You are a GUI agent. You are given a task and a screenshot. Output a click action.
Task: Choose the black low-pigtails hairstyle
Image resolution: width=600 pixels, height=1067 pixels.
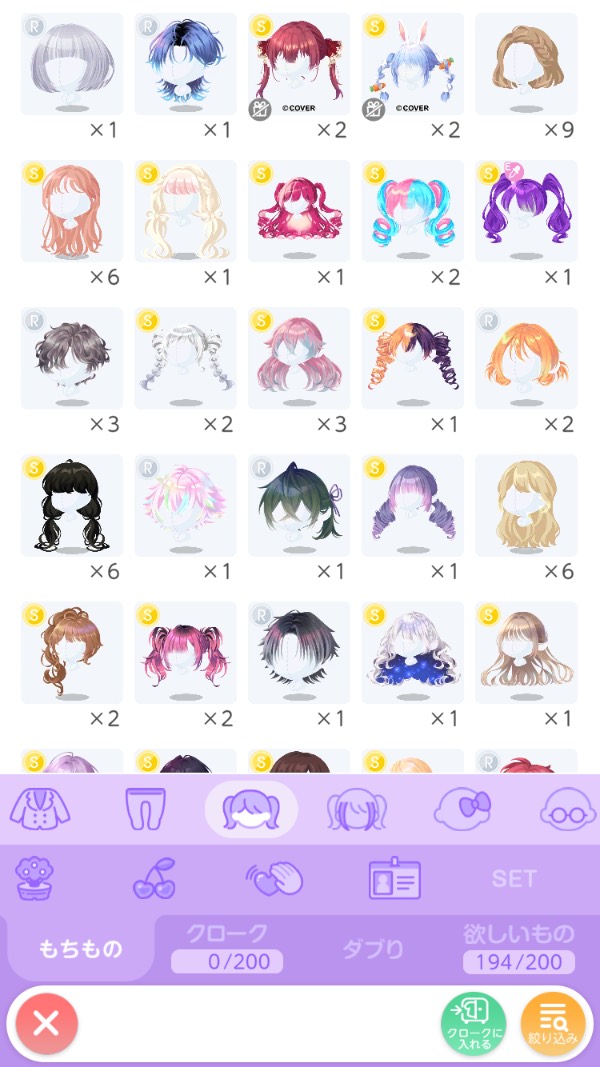71,505
